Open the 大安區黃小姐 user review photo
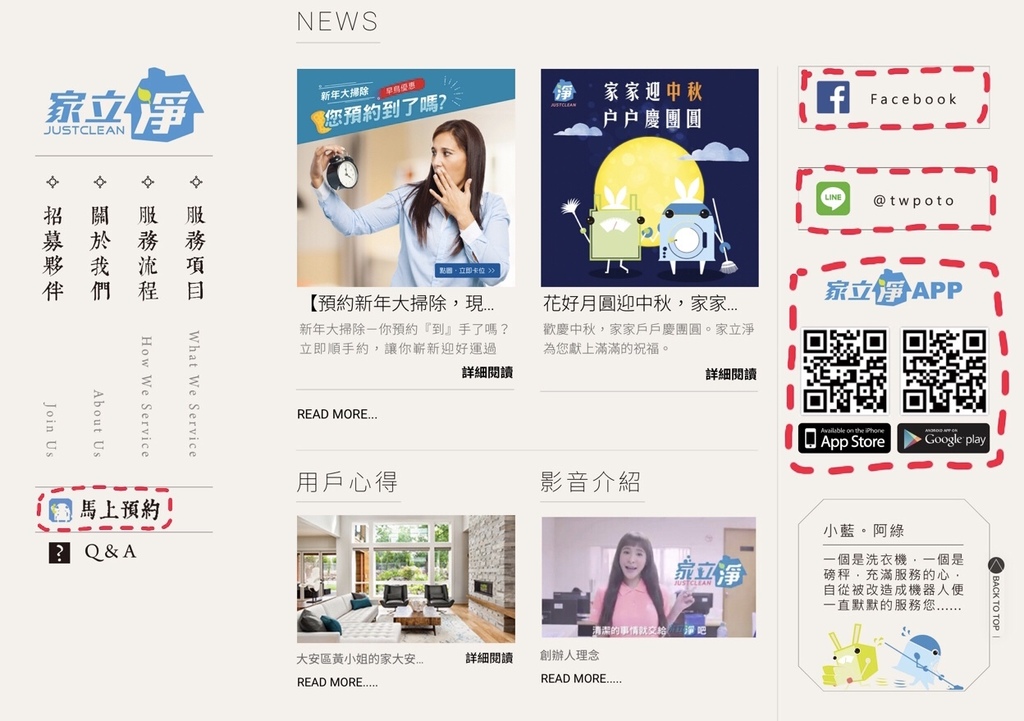1024x721 pixels. point(406,578)
